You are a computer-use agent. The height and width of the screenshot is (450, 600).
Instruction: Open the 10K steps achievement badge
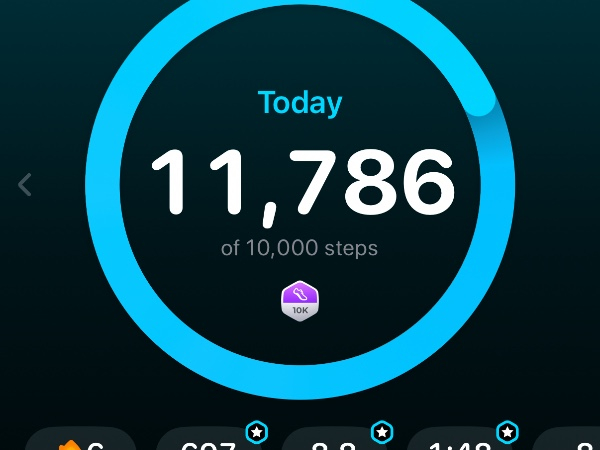tap(300, 301)
